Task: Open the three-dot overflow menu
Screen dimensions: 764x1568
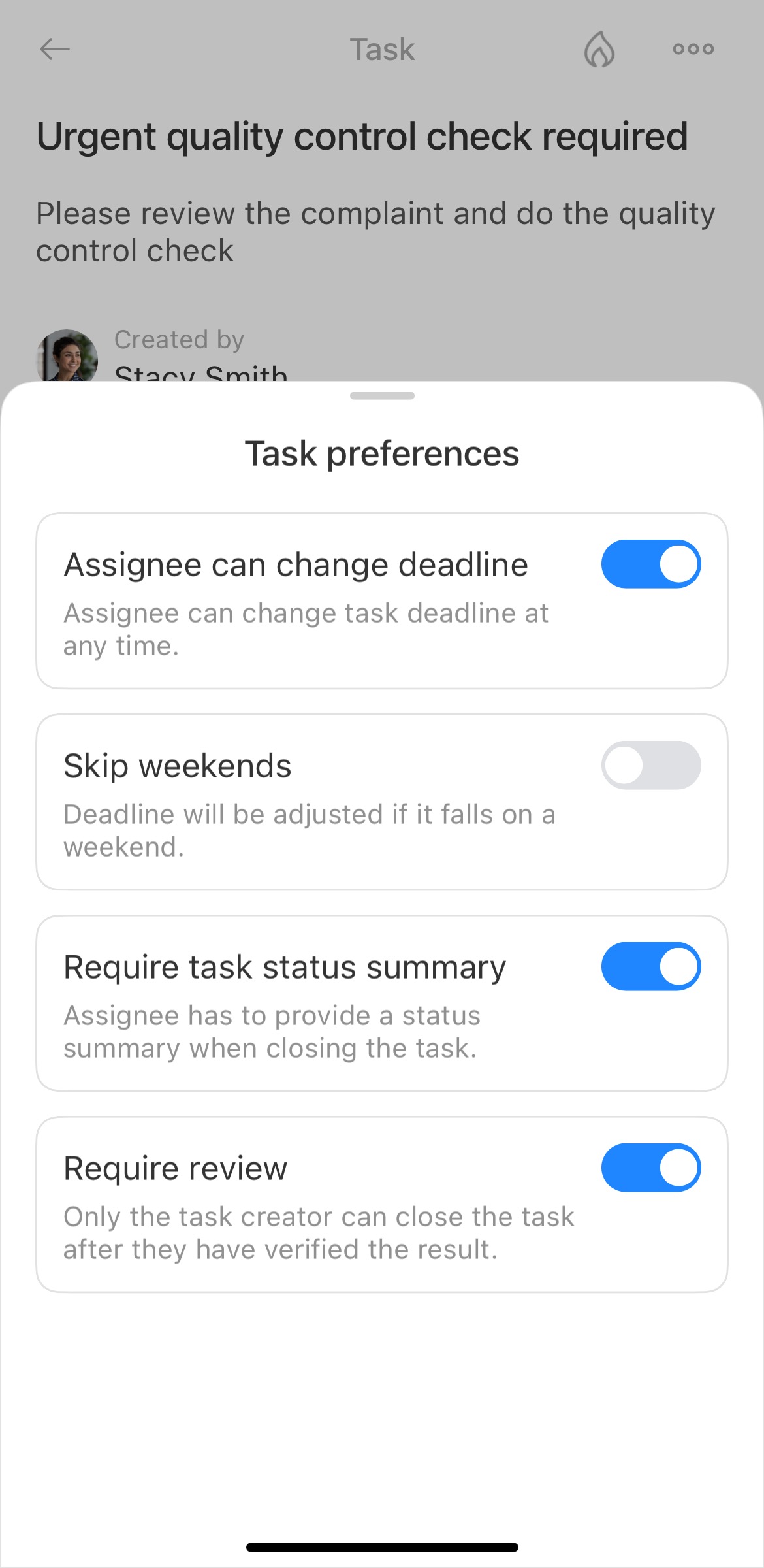Action: tap(693, 49)
